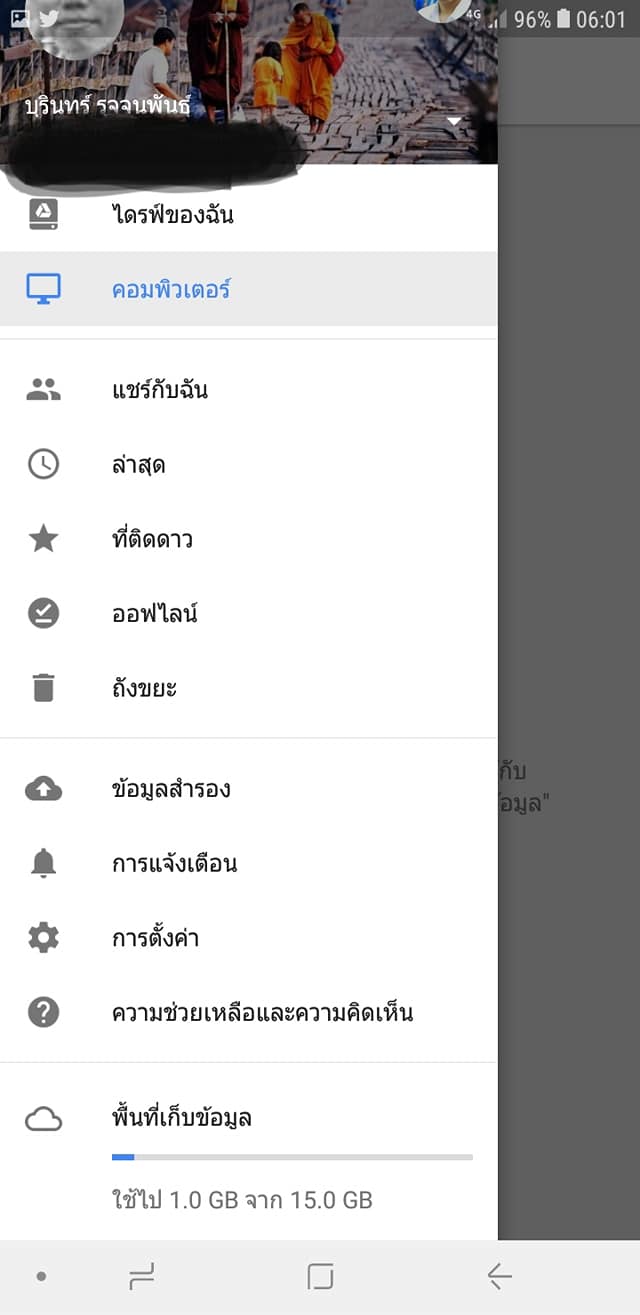The width and height of the screenshot is (640, 1315).
Task: Open recent apps from navigation bar
Action: coord(141,1276)
